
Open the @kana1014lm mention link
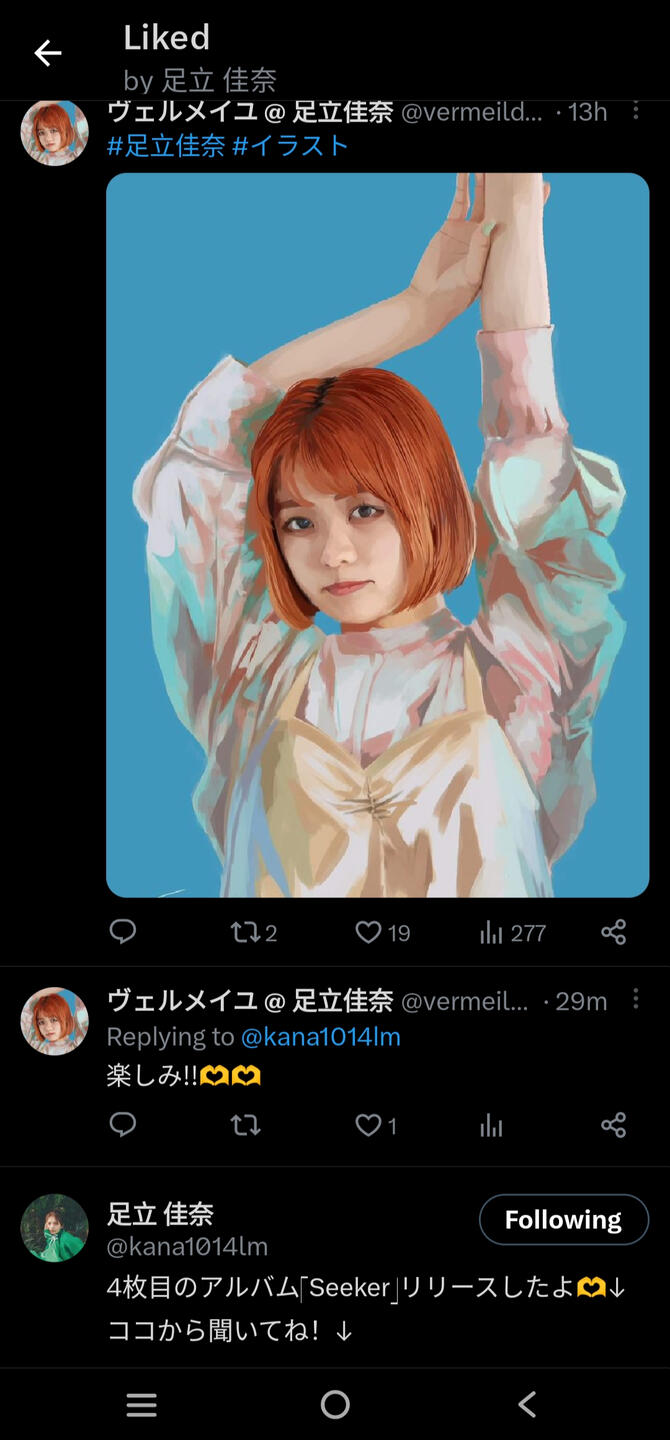click(320, 1037)
